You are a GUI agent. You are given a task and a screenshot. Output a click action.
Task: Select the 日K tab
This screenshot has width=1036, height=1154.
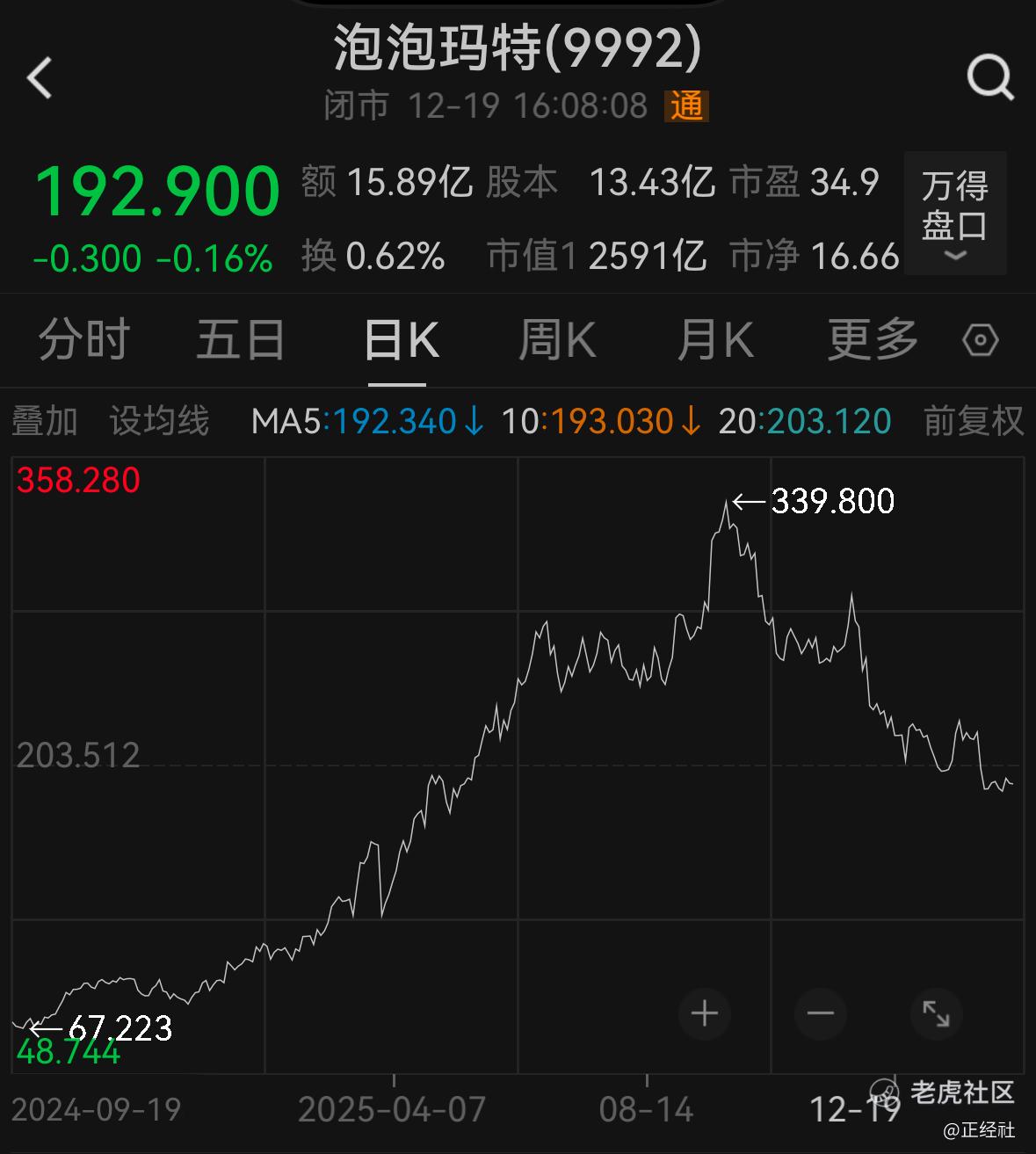[401, 340]
